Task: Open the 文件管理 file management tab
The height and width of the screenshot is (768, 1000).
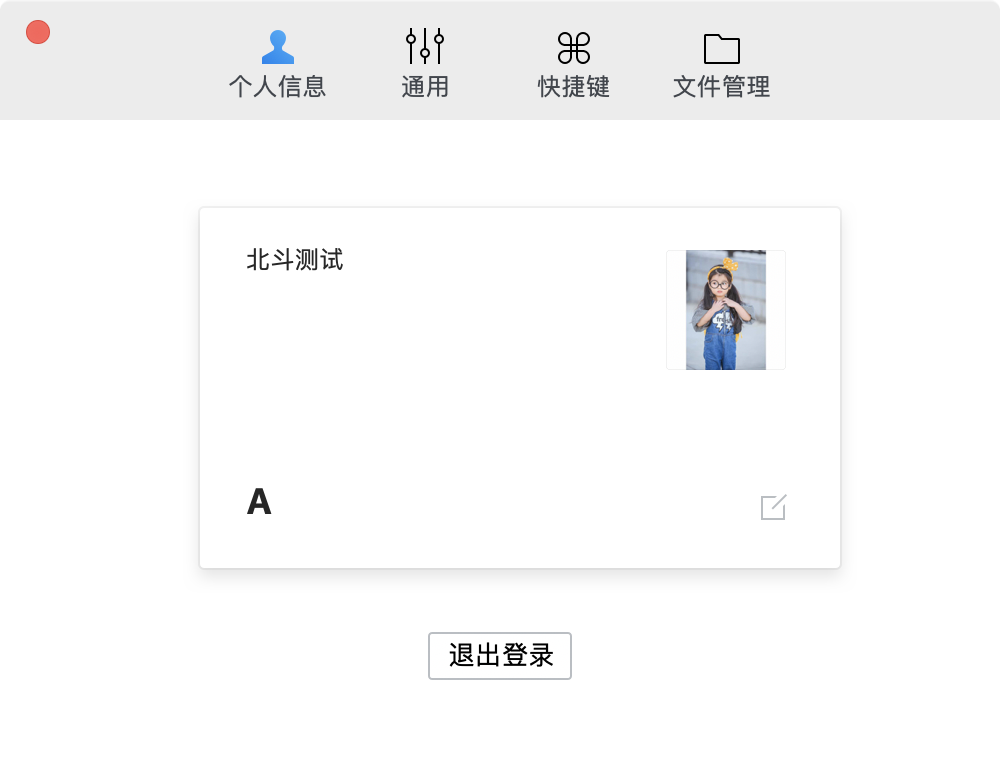Action: tap(721, 64)
